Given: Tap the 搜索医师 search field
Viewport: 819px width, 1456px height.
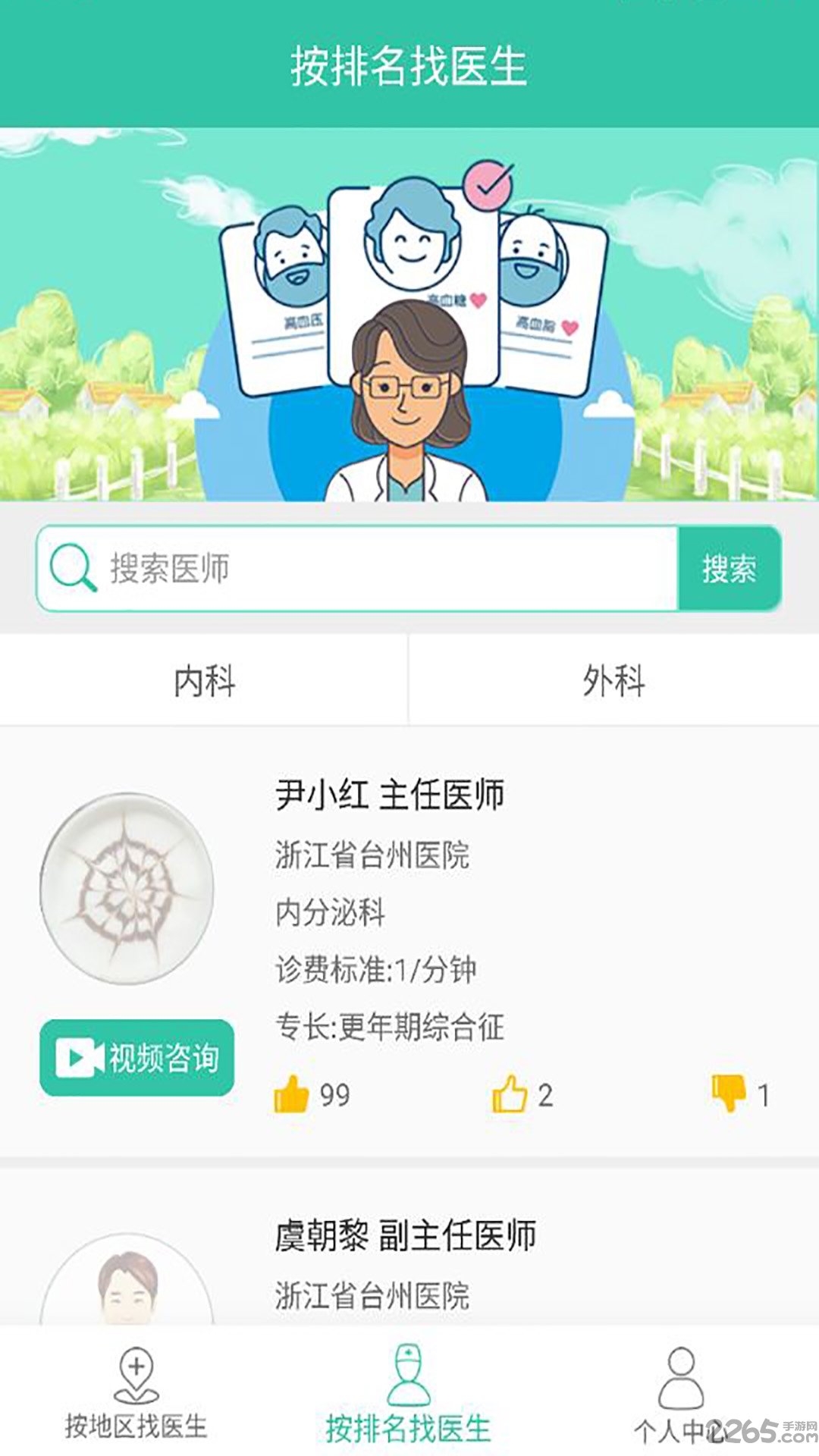Looking at the screenshot, I should tap(357, 569).
